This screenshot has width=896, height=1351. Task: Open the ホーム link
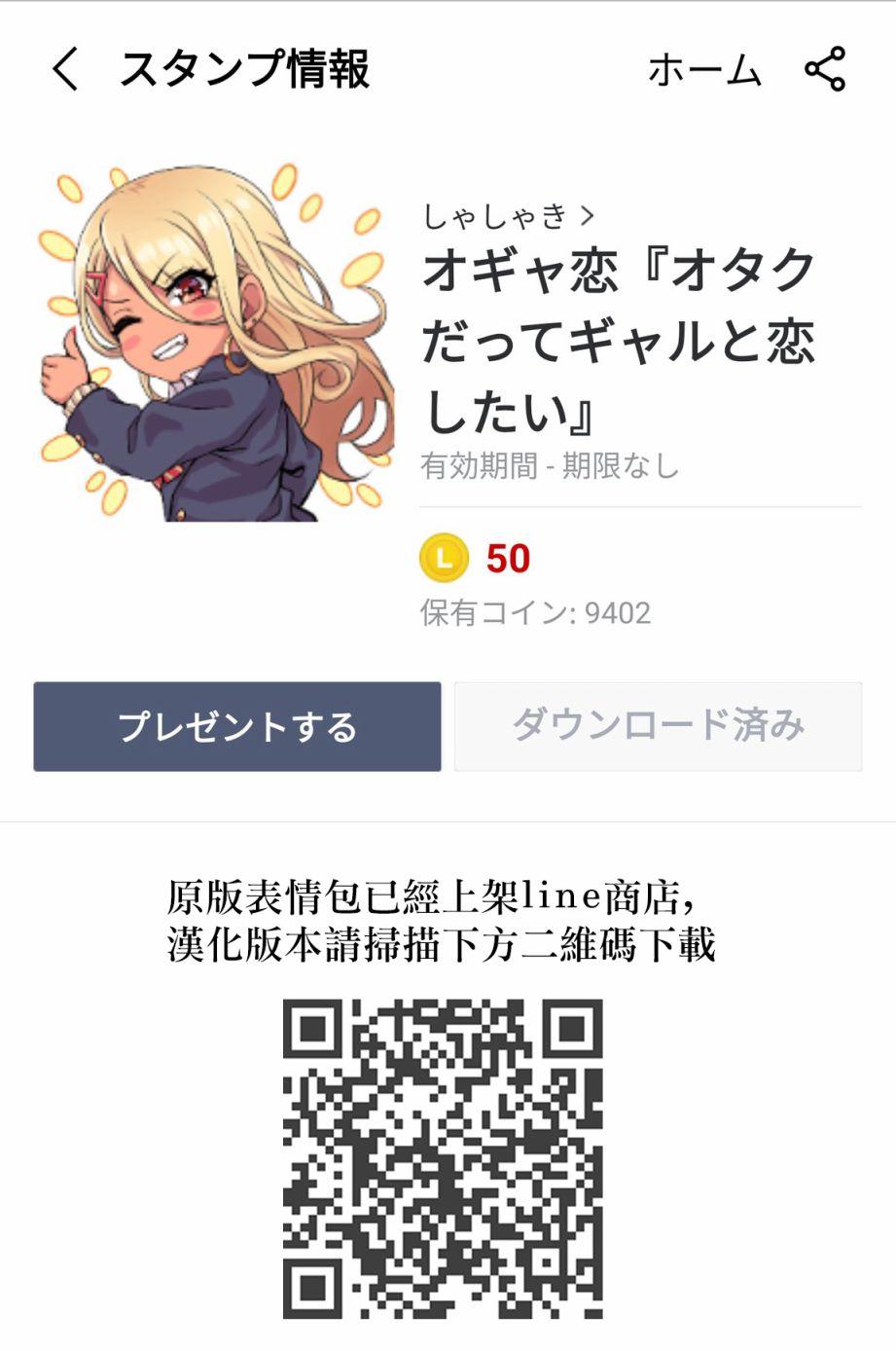[x=704, y=70]
